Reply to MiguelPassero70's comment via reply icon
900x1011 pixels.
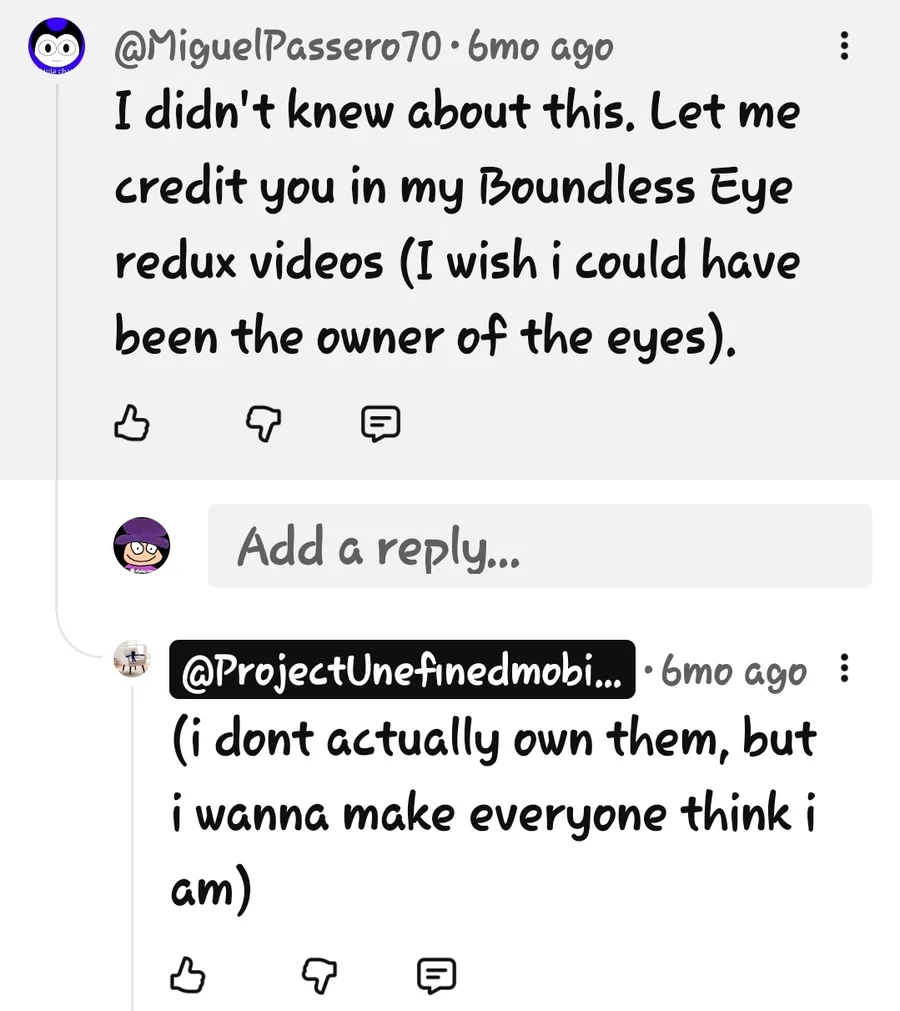coord(380,425)
